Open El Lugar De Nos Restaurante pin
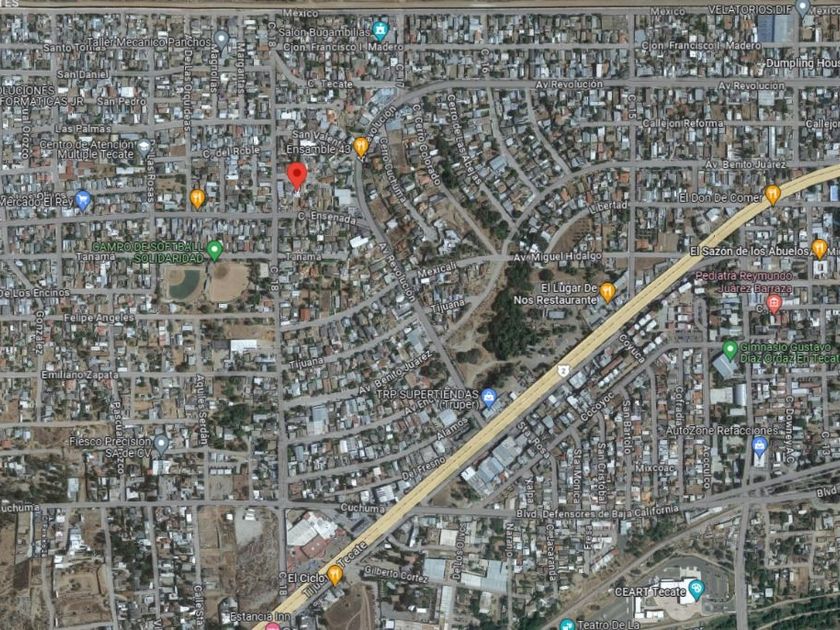The image size is (840, 630). point(607,292)
